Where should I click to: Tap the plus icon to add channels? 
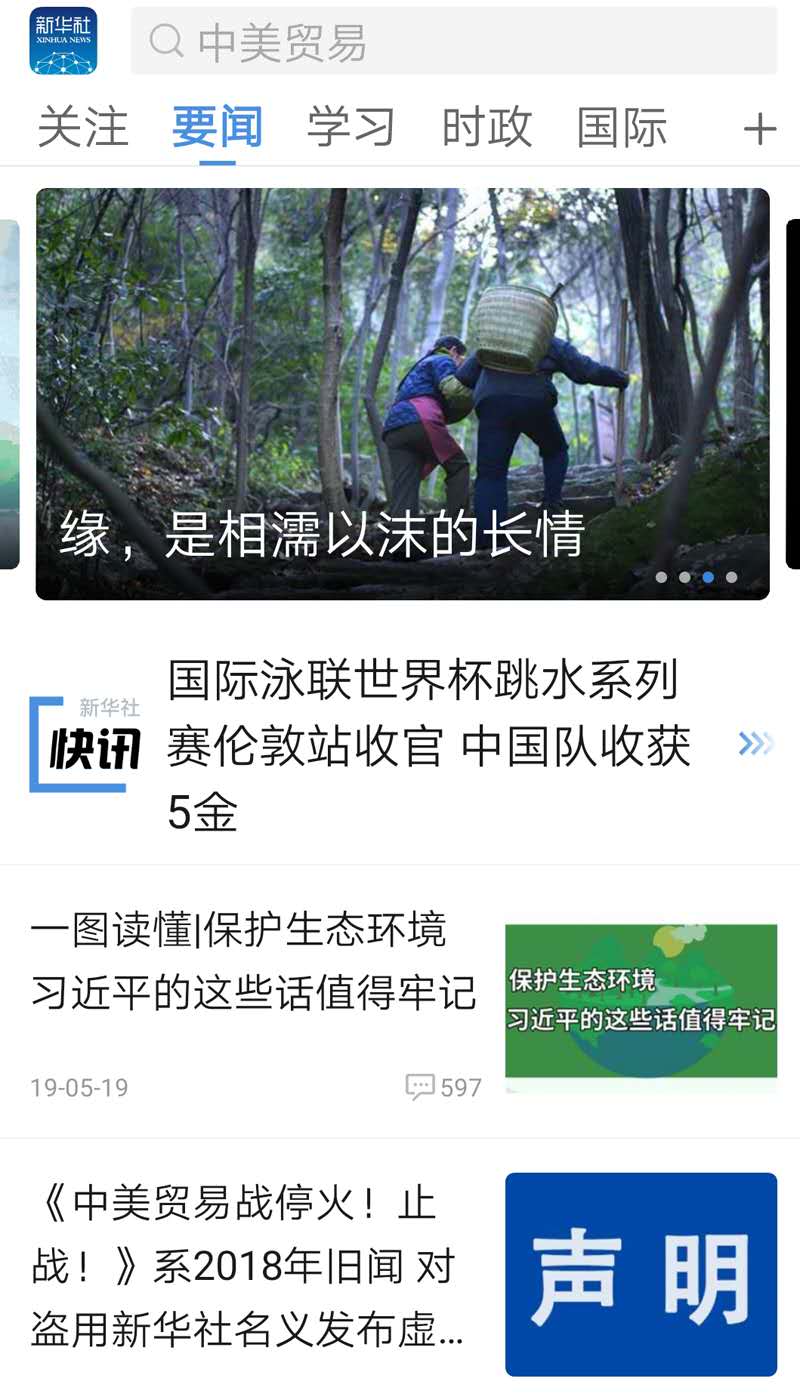[x=760, y=129]
